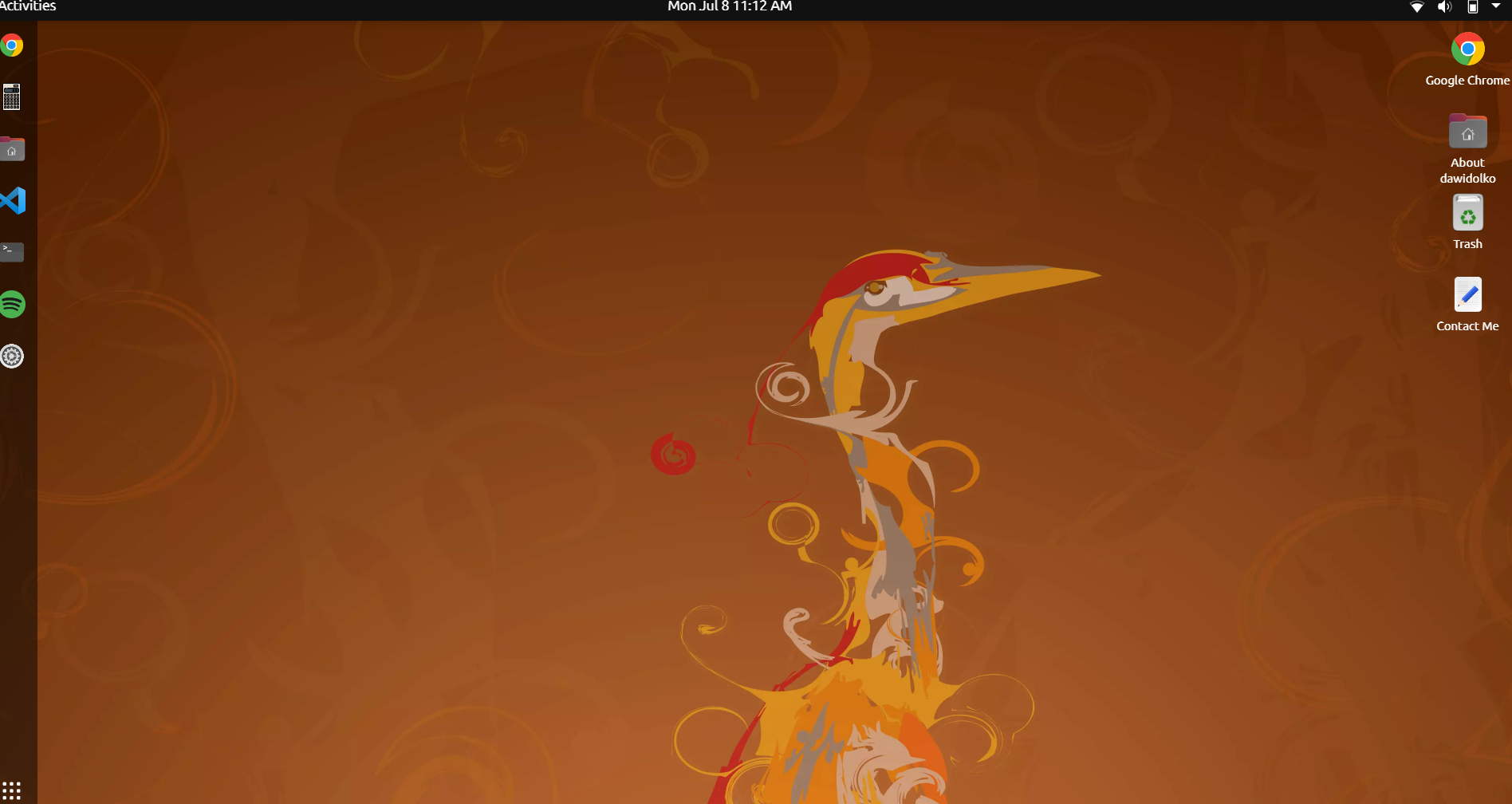The width and height of the screenshot is (1512, 804).
Task: Open the Contact Me desktop file
Action: click(x=1467, y=296)
